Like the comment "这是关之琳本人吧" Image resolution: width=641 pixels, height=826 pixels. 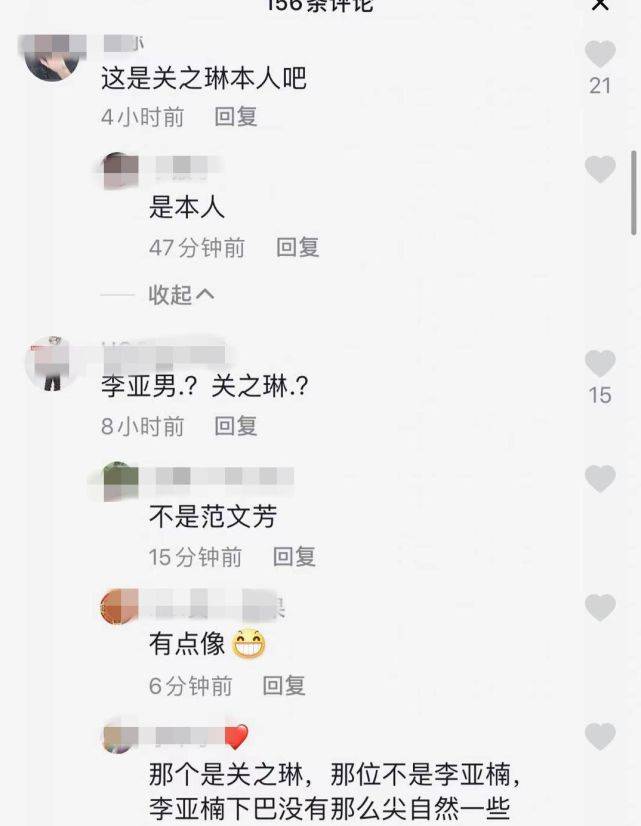600,54
